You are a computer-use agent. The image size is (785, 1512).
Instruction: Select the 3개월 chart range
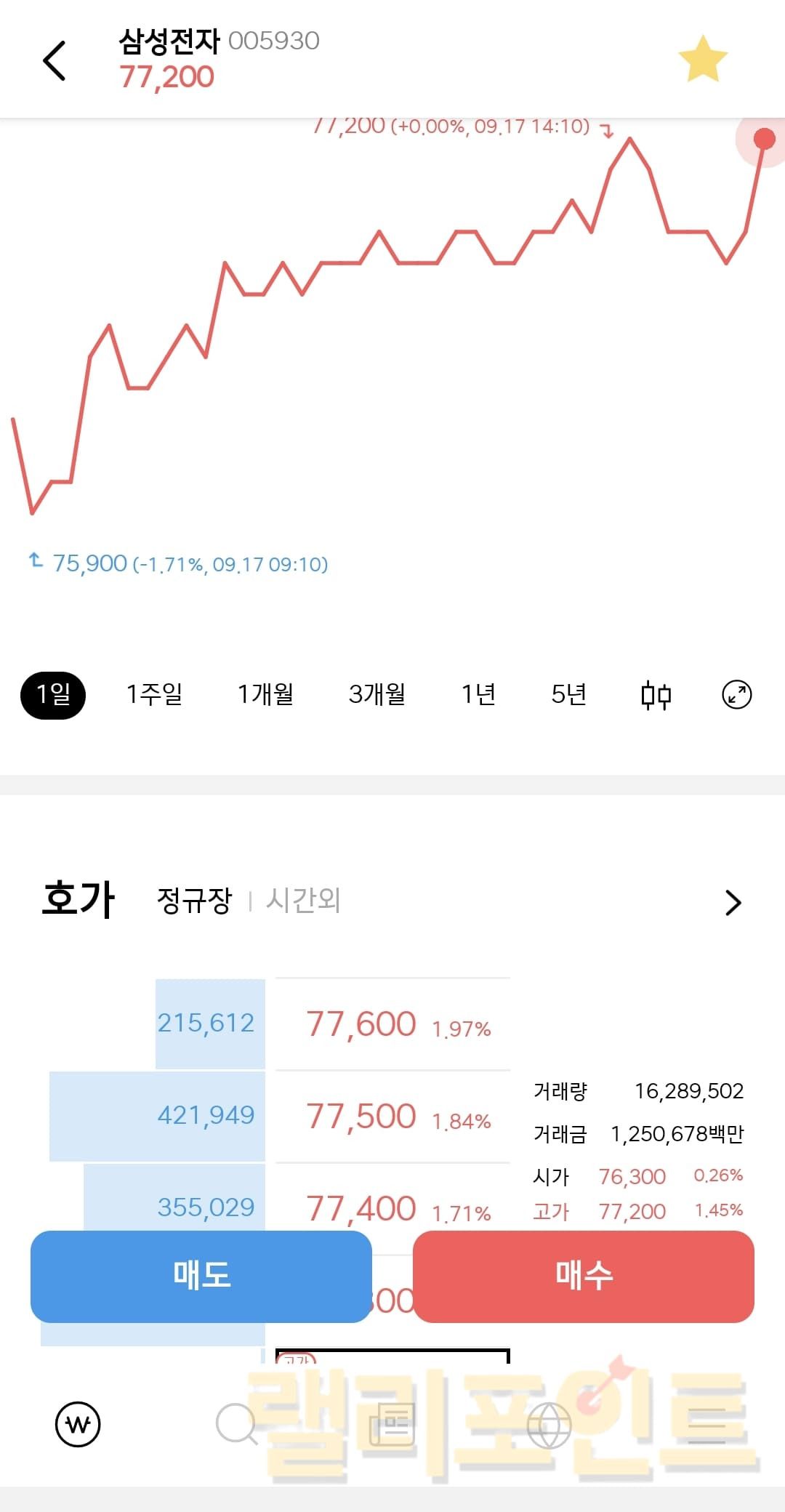[x=377, y=695]
